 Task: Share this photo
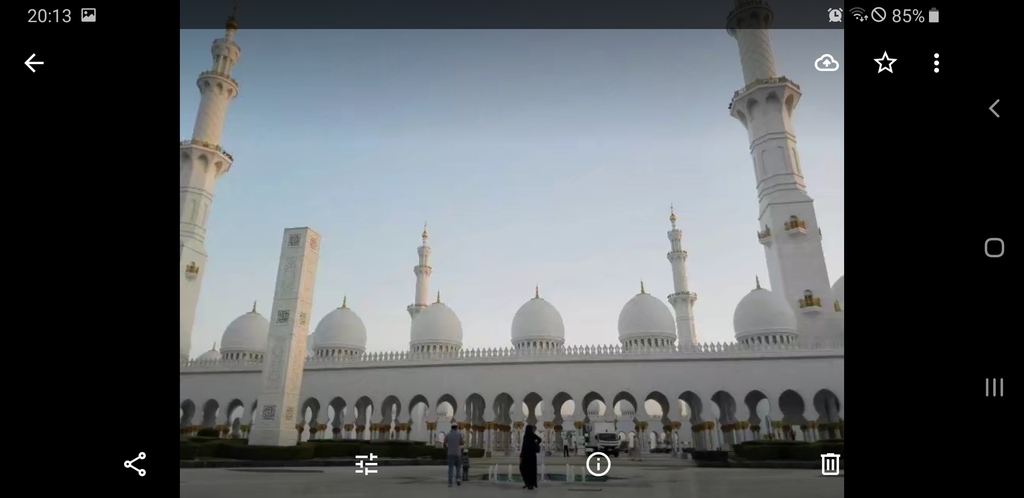click(x=135, y=464)
